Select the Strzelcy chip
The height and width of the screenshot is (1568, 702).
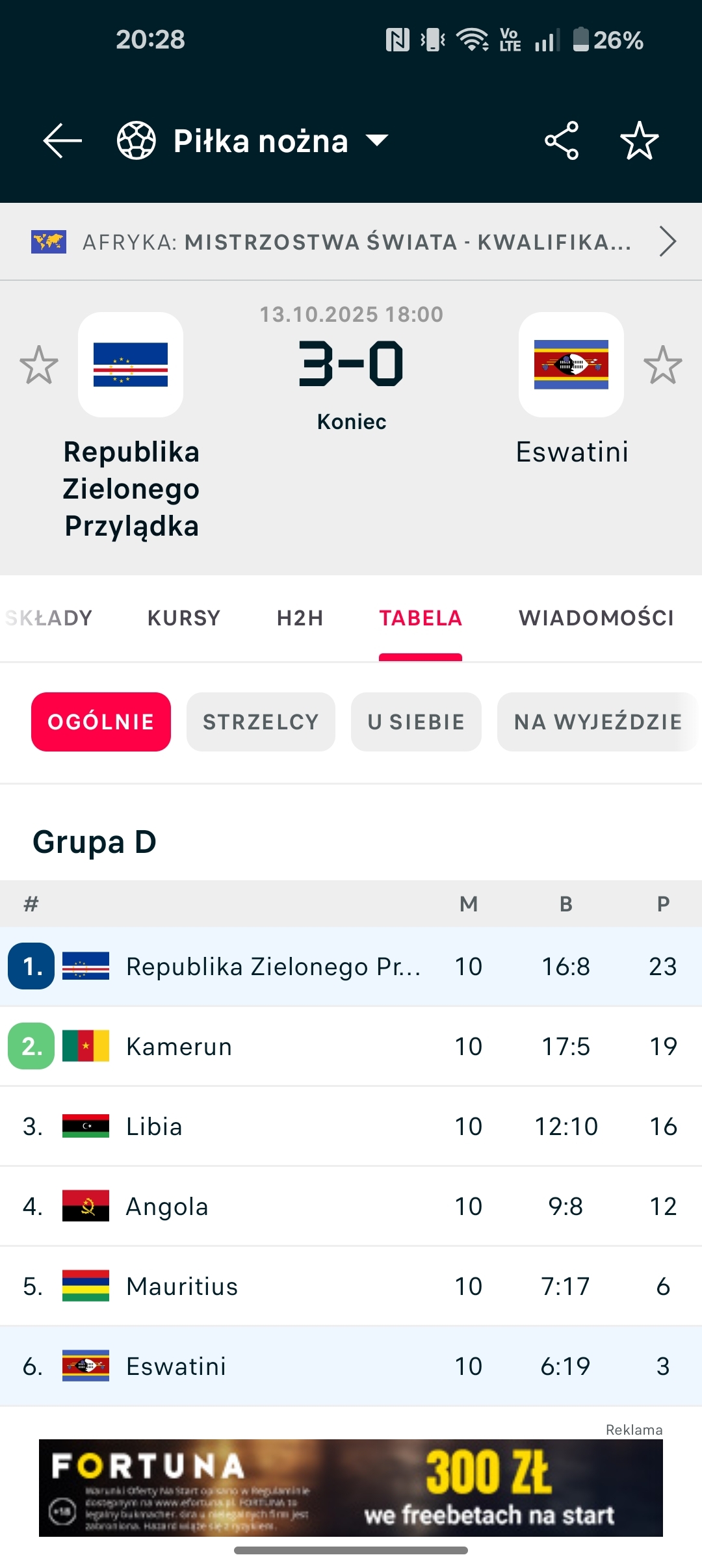261,722
